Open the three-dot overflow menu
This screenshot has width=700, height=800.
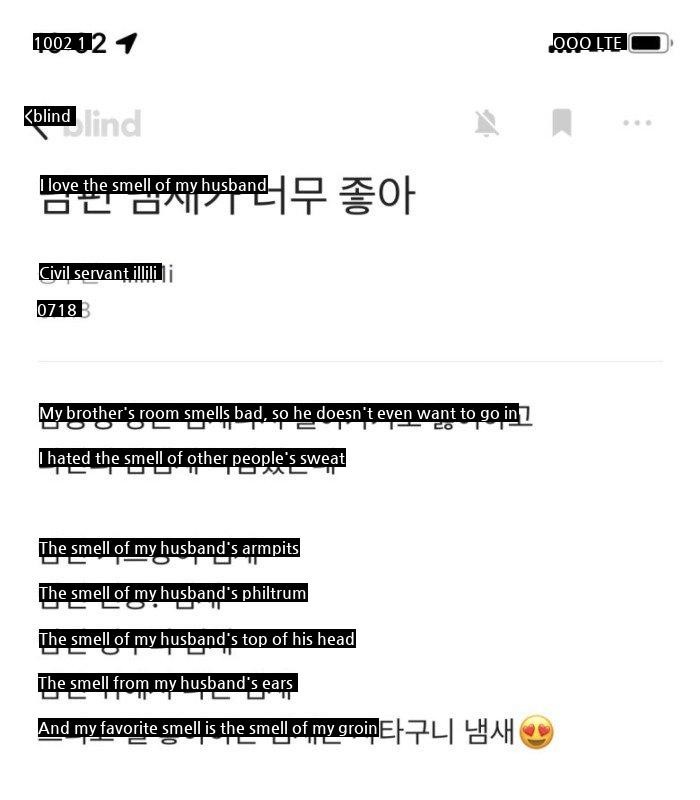click(x=636, y=123)
